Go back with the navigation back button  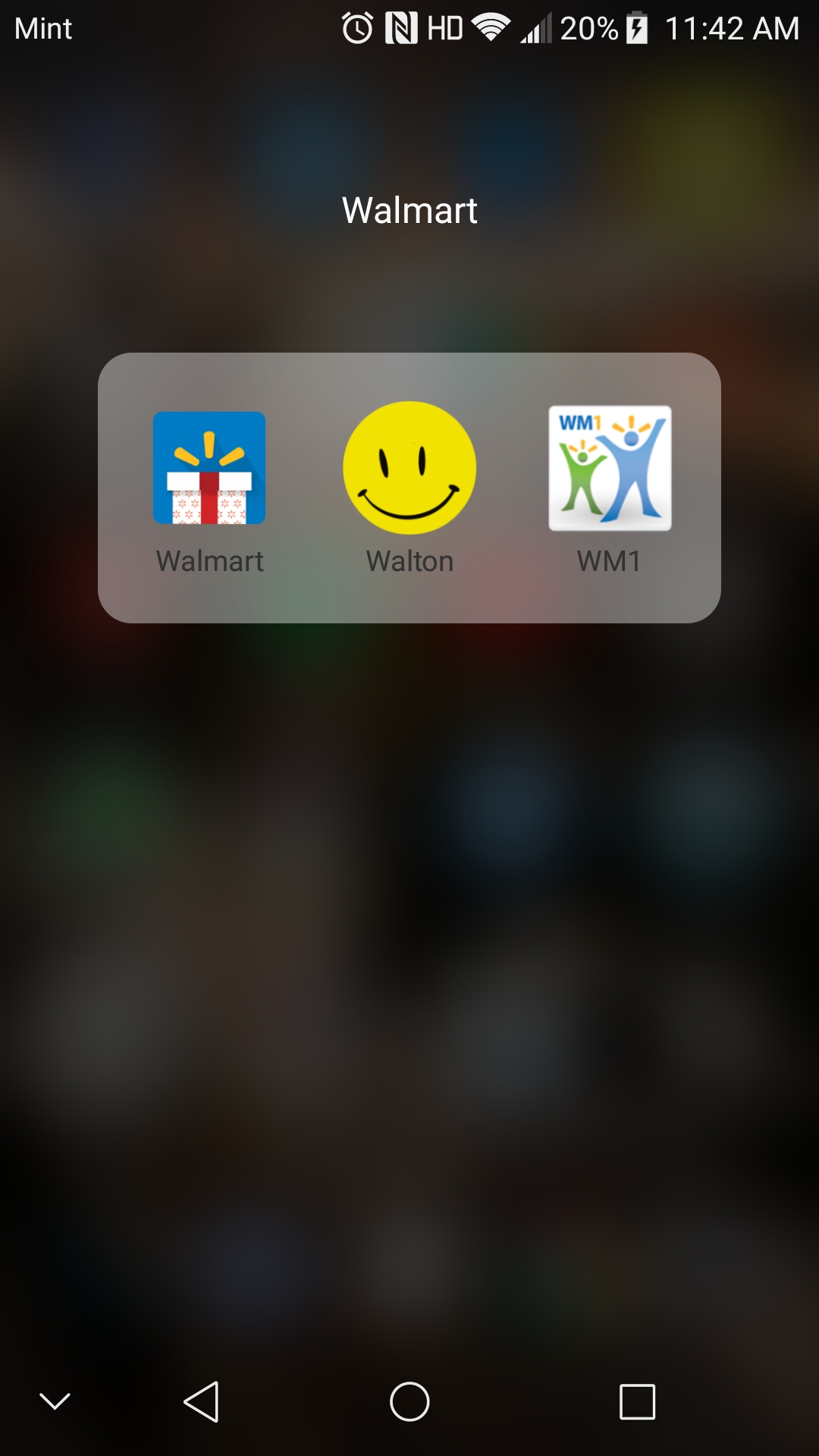click(202, 1401)
